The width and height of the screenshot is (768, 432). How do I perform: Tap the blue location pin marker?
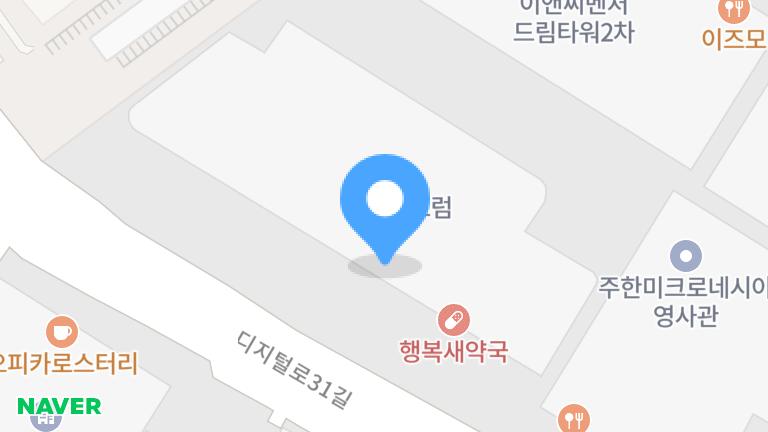(385, 202)
